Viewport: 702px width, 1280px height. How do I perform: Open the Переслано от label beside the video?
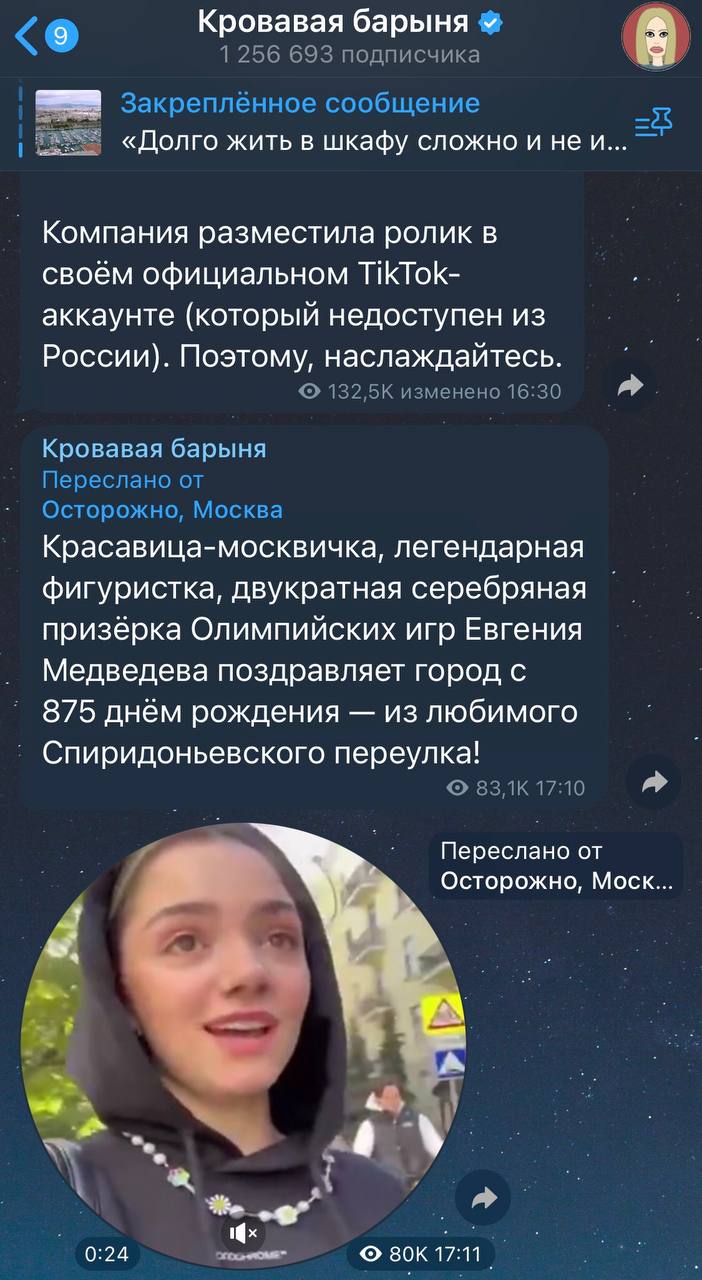coord(560,865)
